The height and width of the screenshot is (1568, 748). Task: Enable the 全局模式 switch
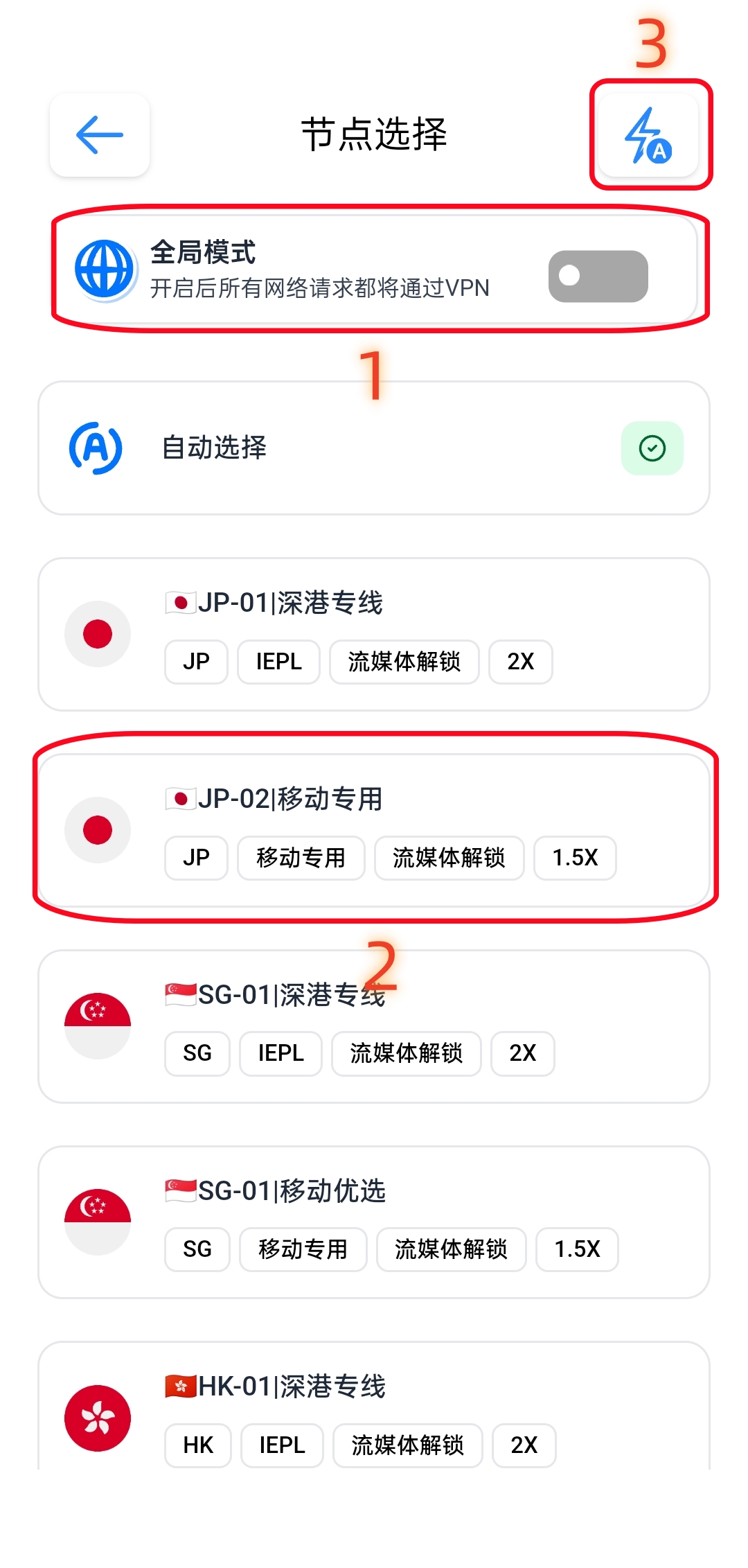click(x=598, y=276)
